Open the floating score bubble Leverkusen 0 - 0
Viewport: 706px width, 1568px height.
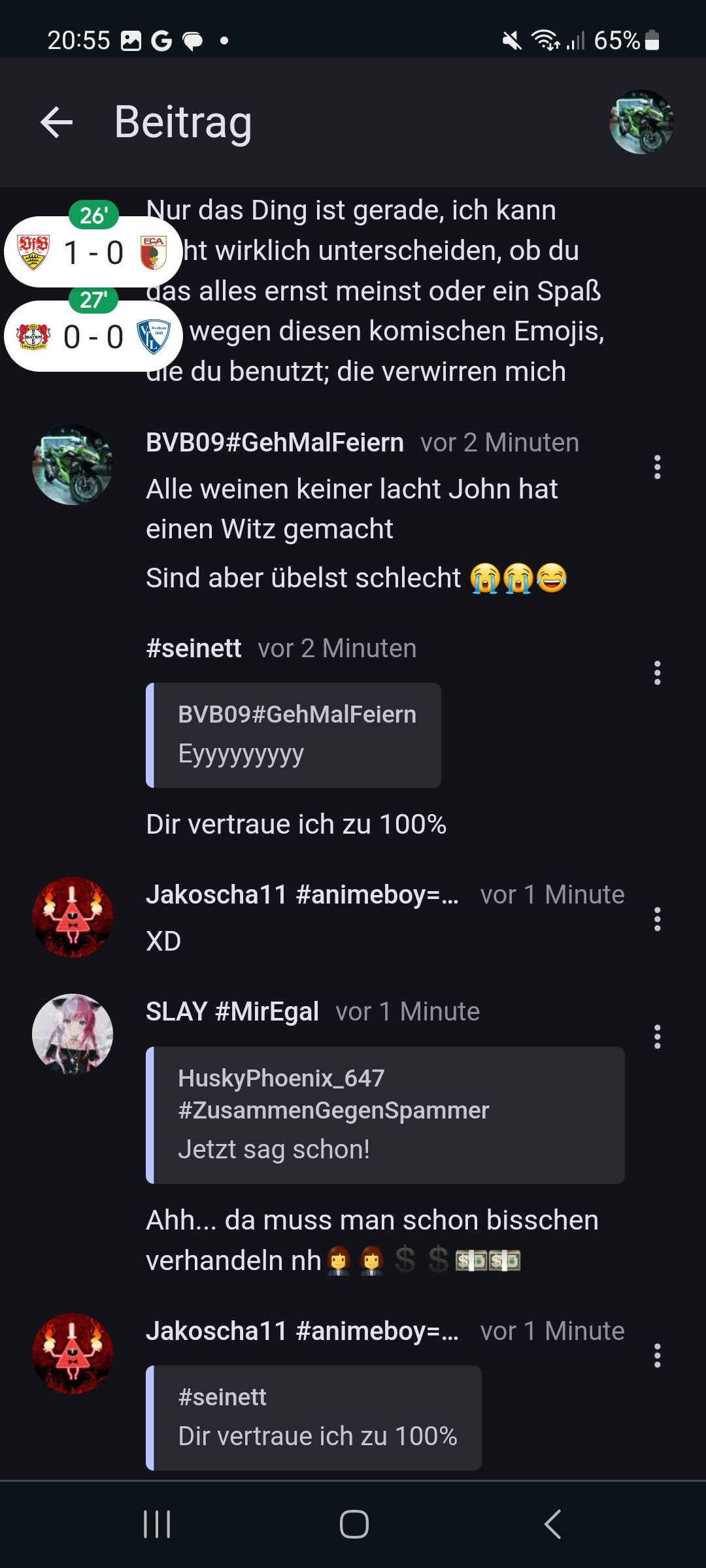(x=93, y=336)
